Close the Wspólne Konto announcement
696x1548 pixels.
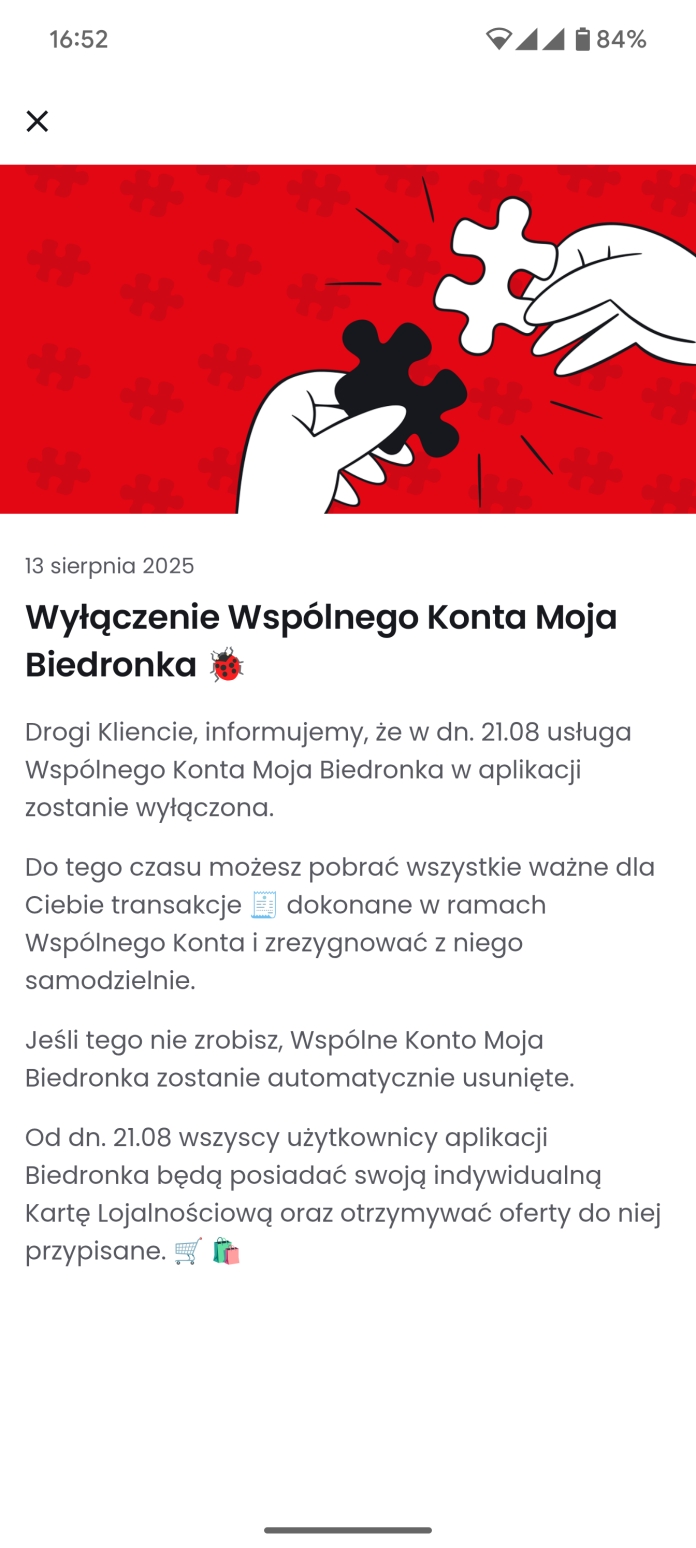[x=37, y=121]
